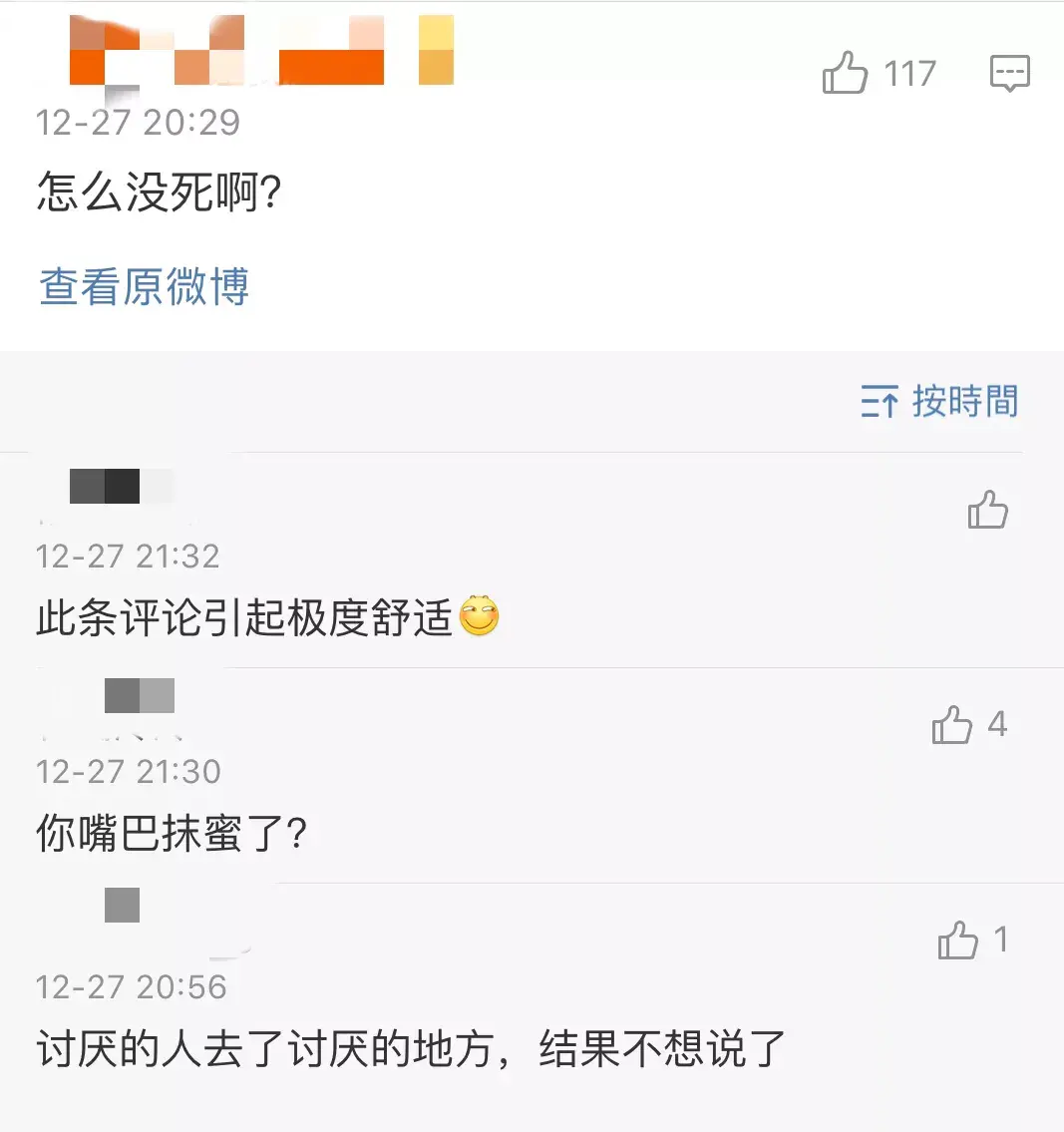Like the reply "你嘴巴抹蜜了?"
This screenshot has height=1132, width=1064.
pos(952,725)
